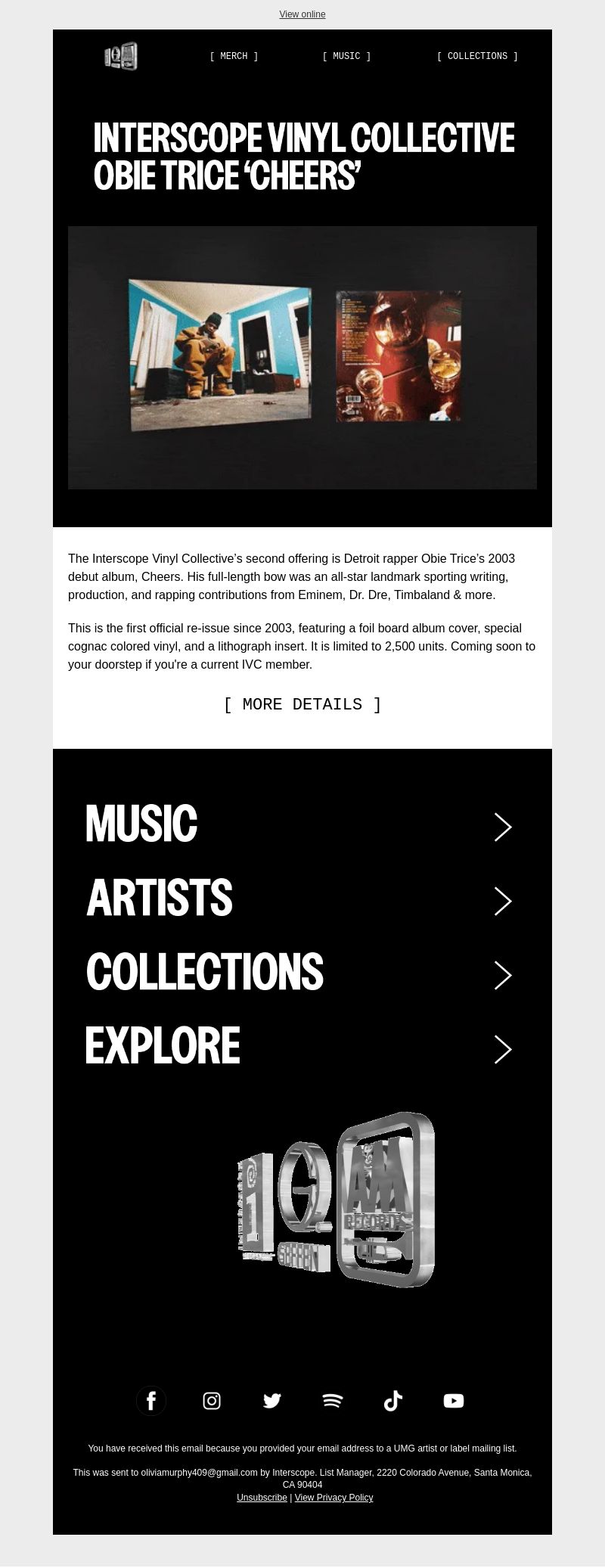Open the TikTok icon
The width and height of the screenshot is (605, 1568).
[393, 1401]
